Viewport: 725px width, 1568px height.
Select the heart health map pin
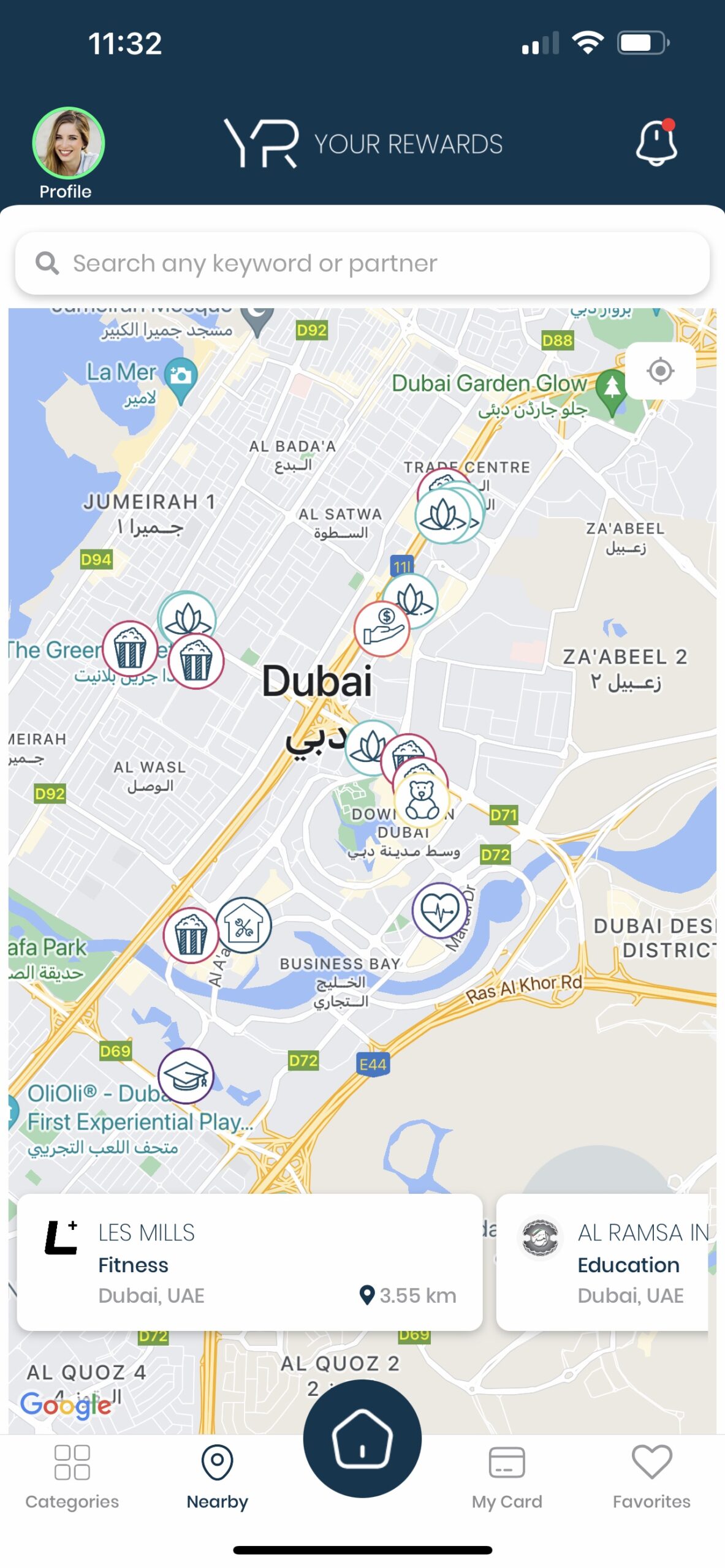click(439, 910)
